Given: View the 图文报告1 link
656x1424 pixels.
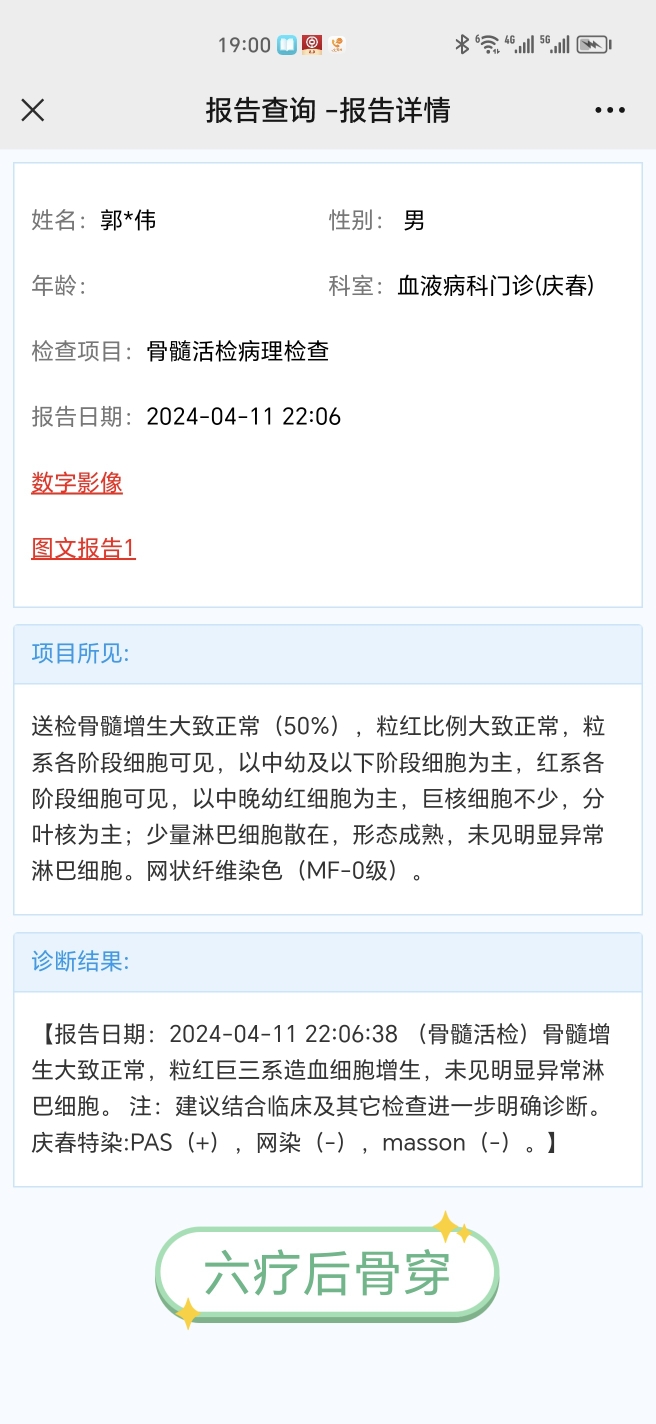Looking at the screenshot, I should [83, 548].
